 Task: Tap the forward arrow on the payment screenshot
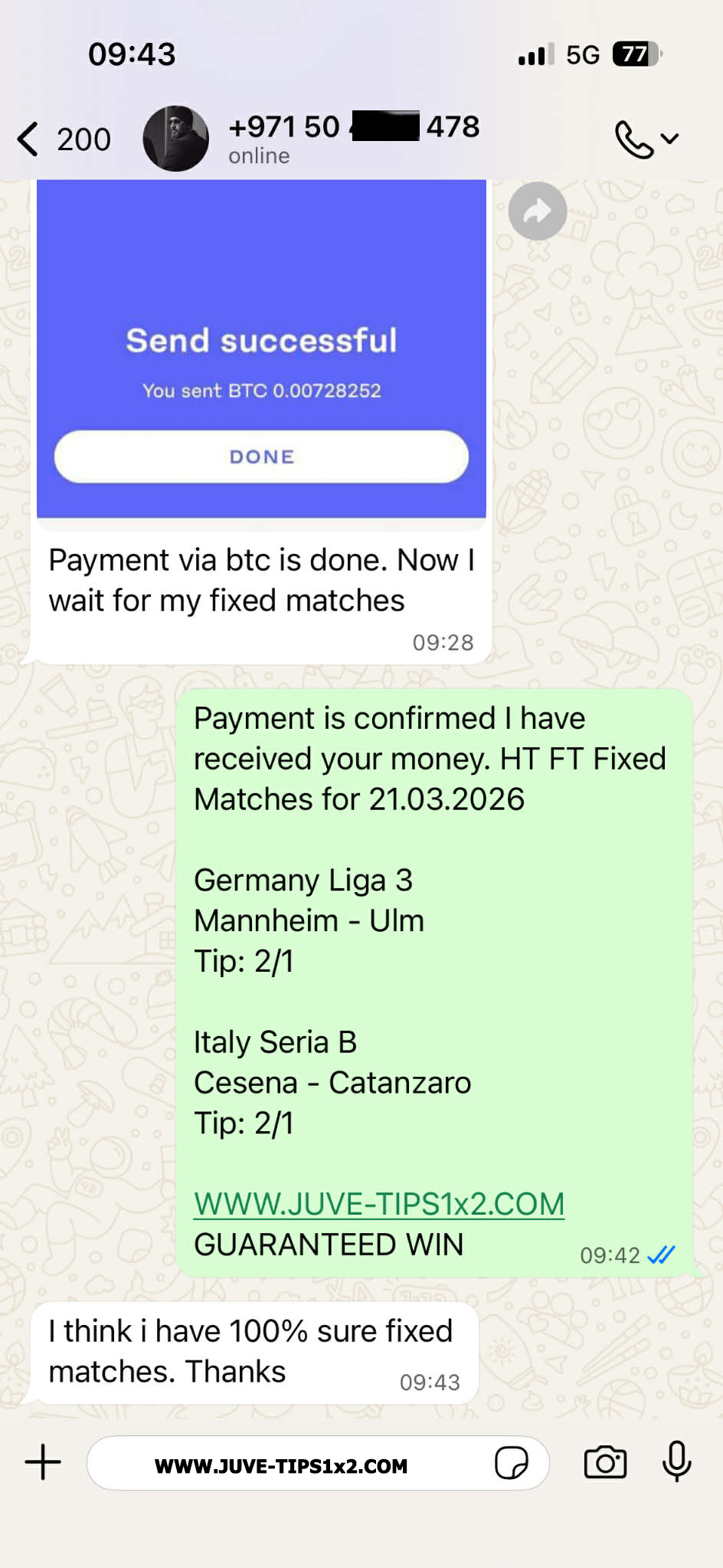click(x=537, y=212)
